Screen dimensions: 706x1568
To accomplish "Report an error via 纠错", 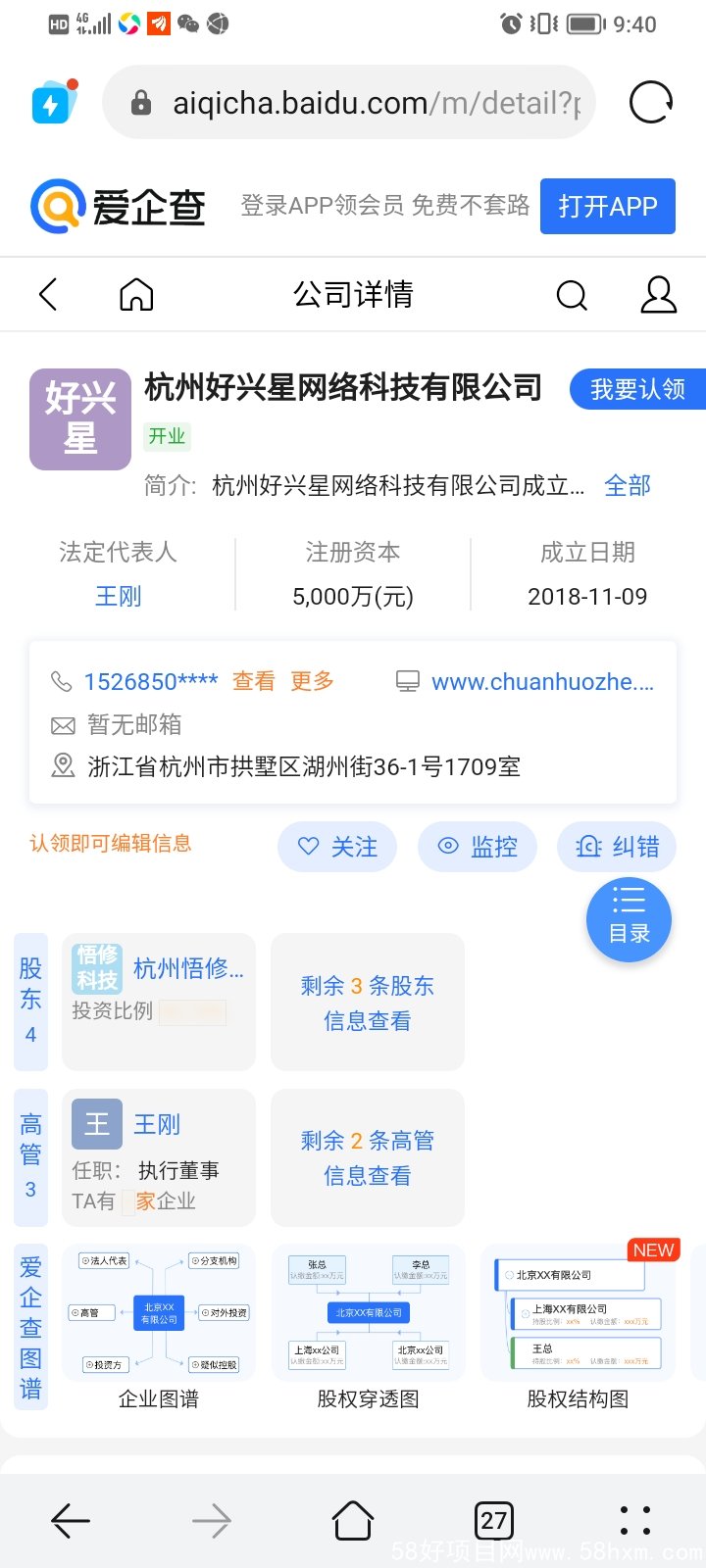I will coord(617,847).
